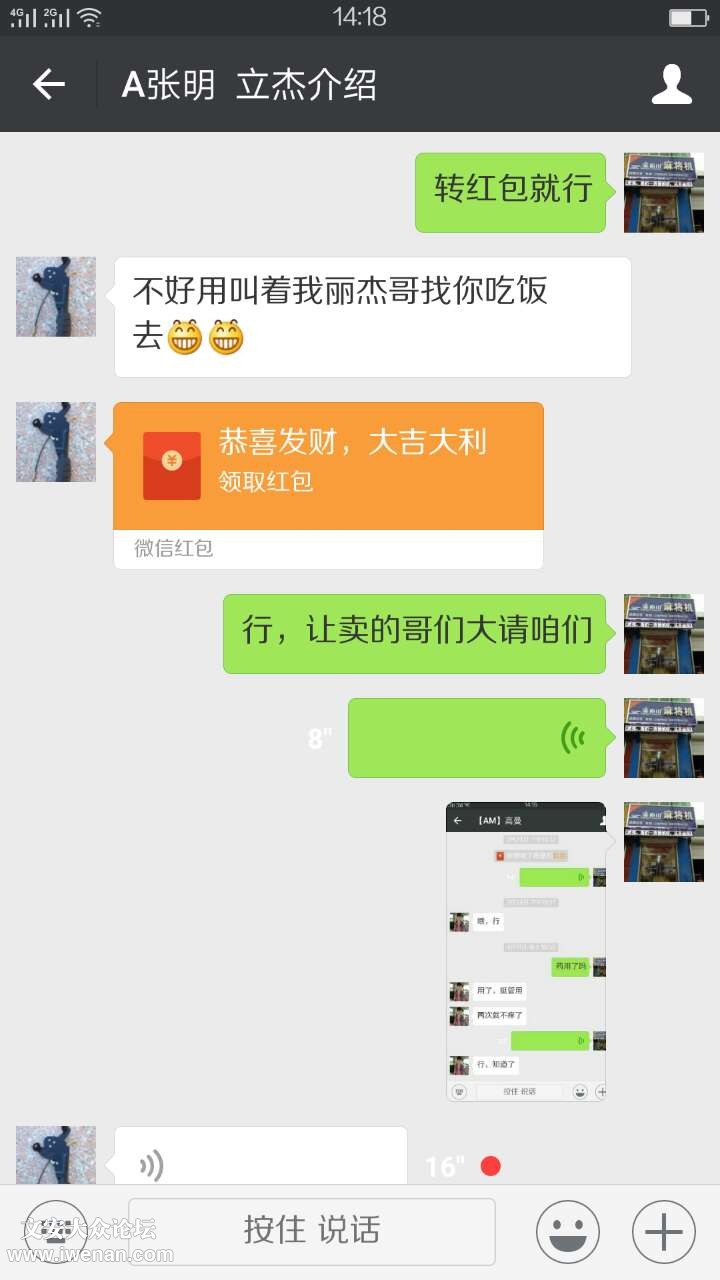Screen dimensions: 720x1280
Task: Open the 恭喜发财 red packet
Action: click(328, 466)
